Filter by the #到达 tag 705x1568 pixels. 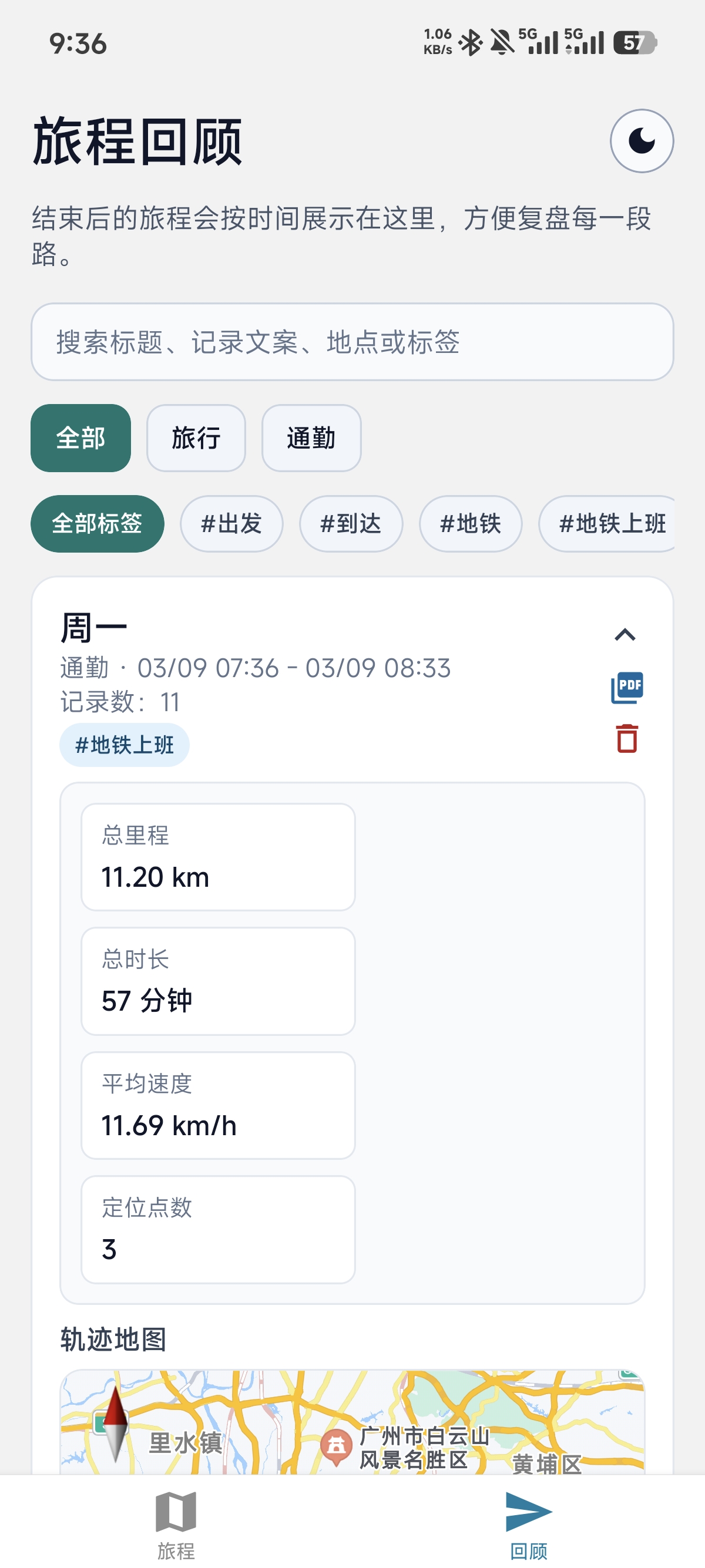[x=351, y=523]
